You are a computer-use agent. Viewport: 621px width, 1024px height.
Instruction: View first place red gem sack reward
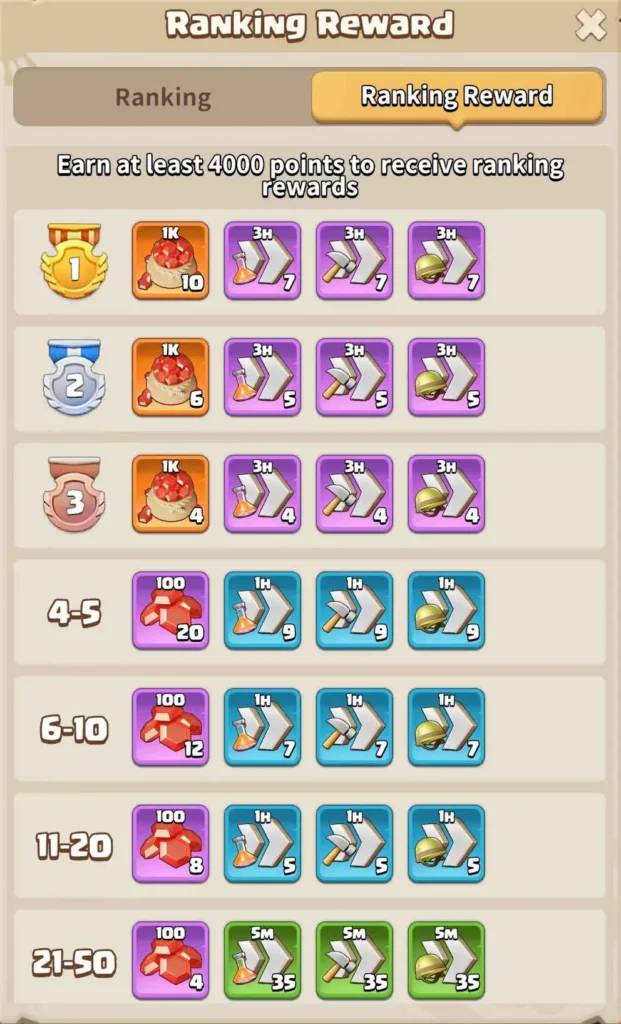pos(171,260)
